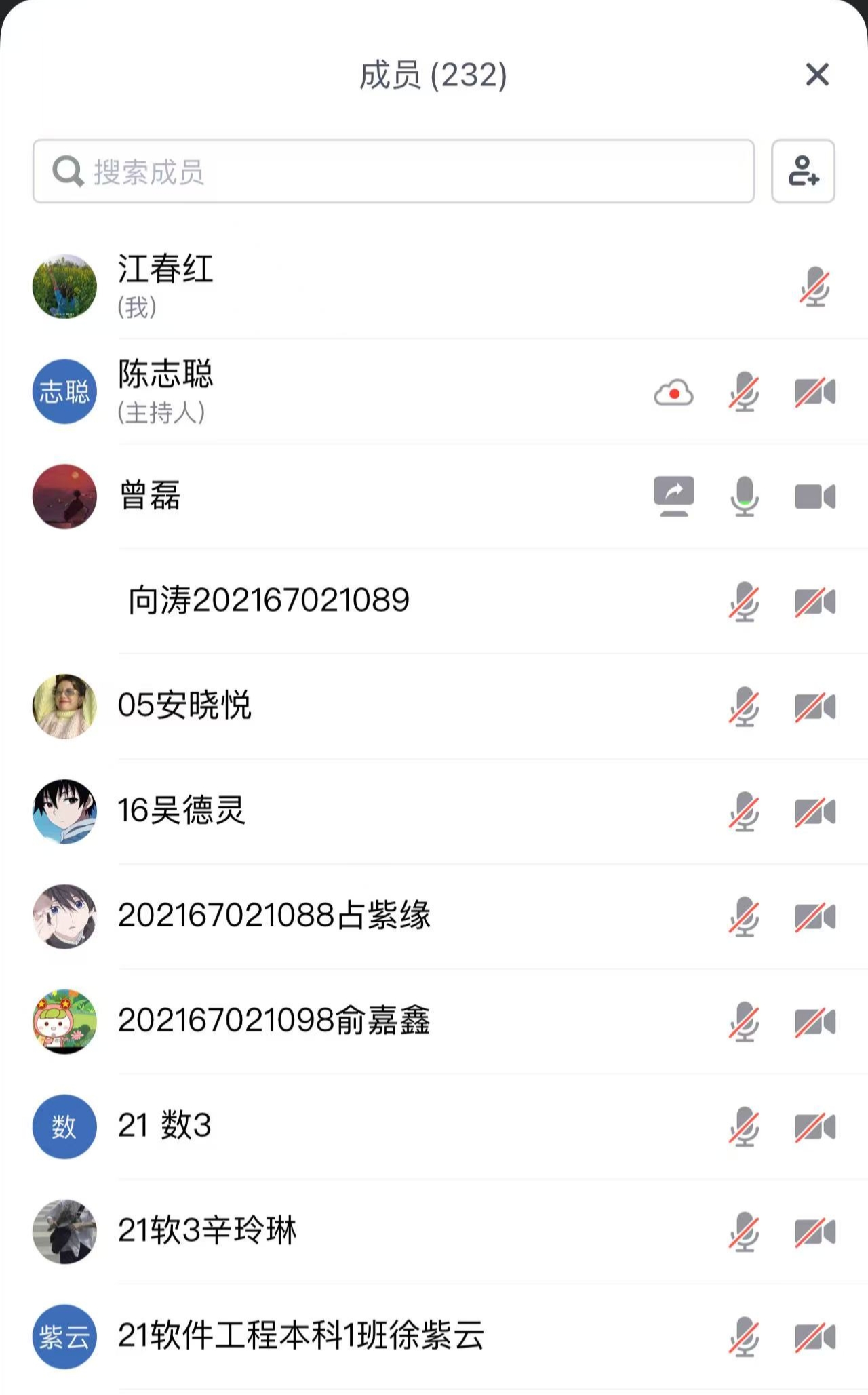Tap the screen sharing icon for 曾磊
Viewport: 868px width, 1395px height.
click(674, 496)
